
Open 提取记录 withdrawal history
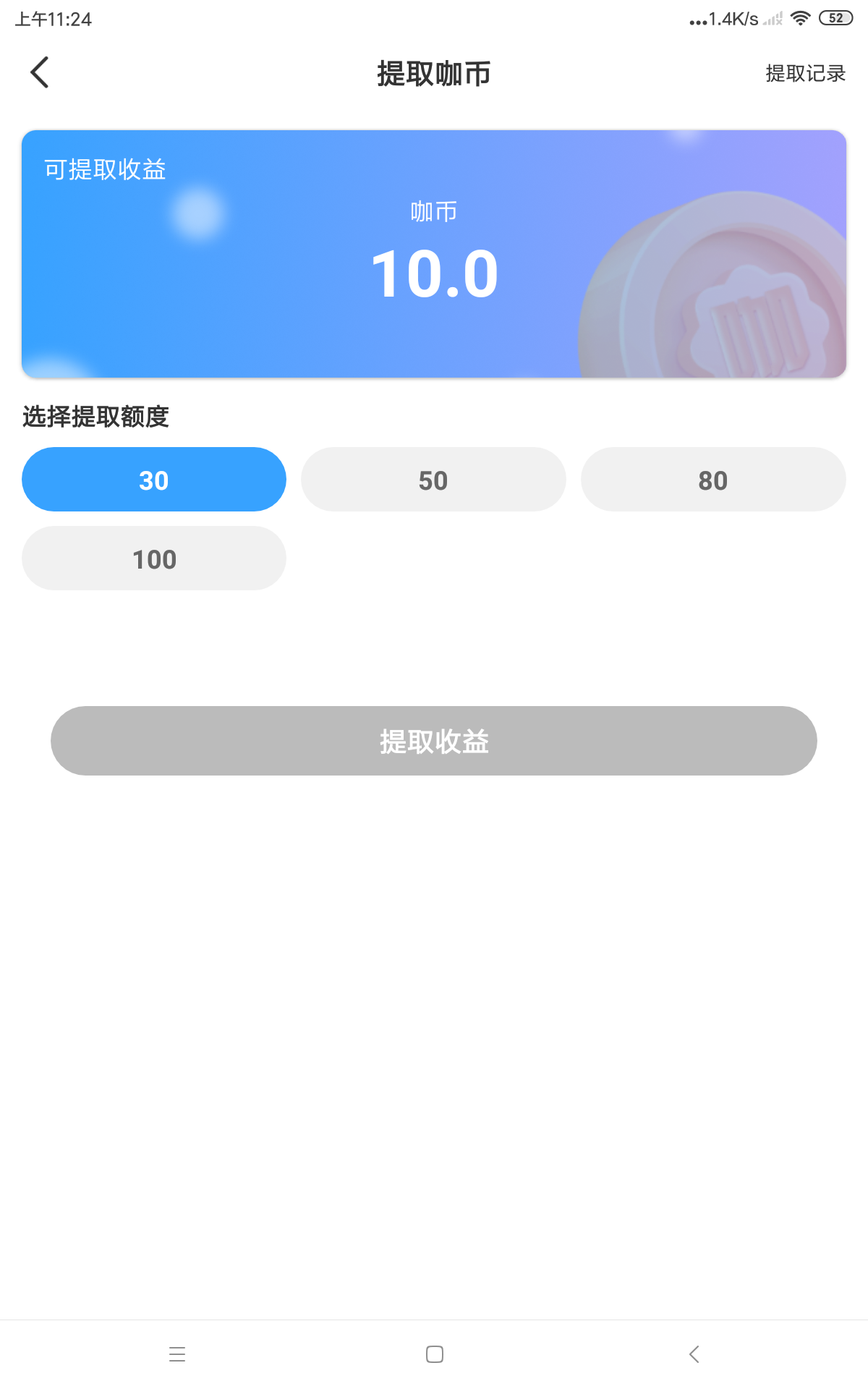point(805,73)
